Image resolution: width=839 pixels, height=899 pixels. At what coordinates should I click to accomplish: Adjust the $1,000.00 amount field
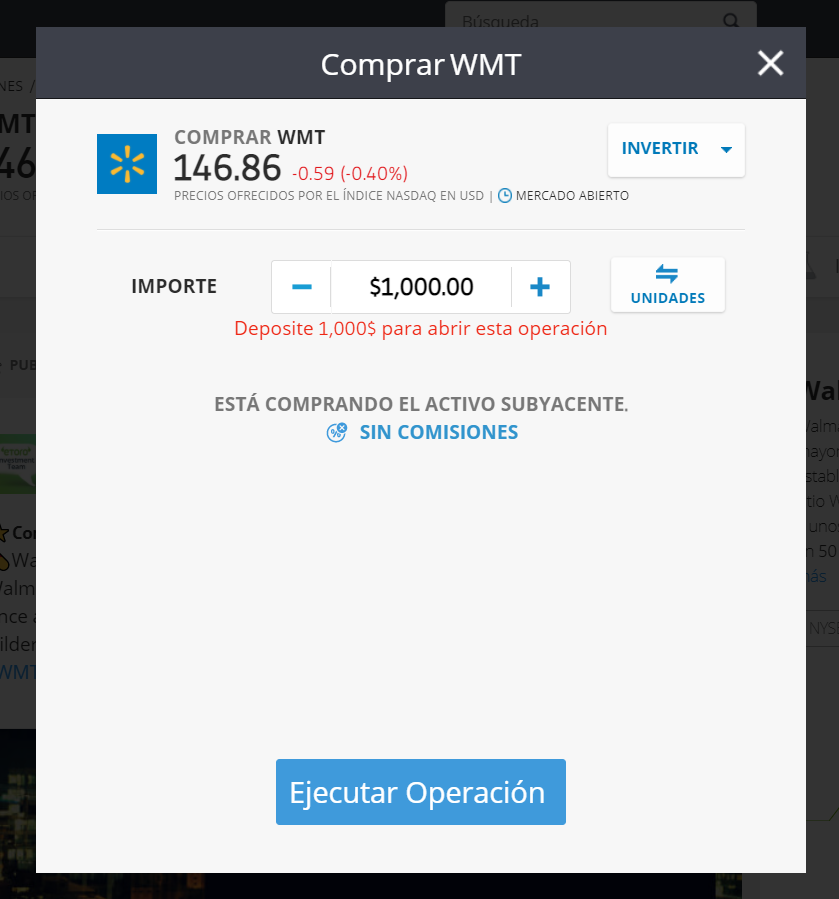click(420, 286)
